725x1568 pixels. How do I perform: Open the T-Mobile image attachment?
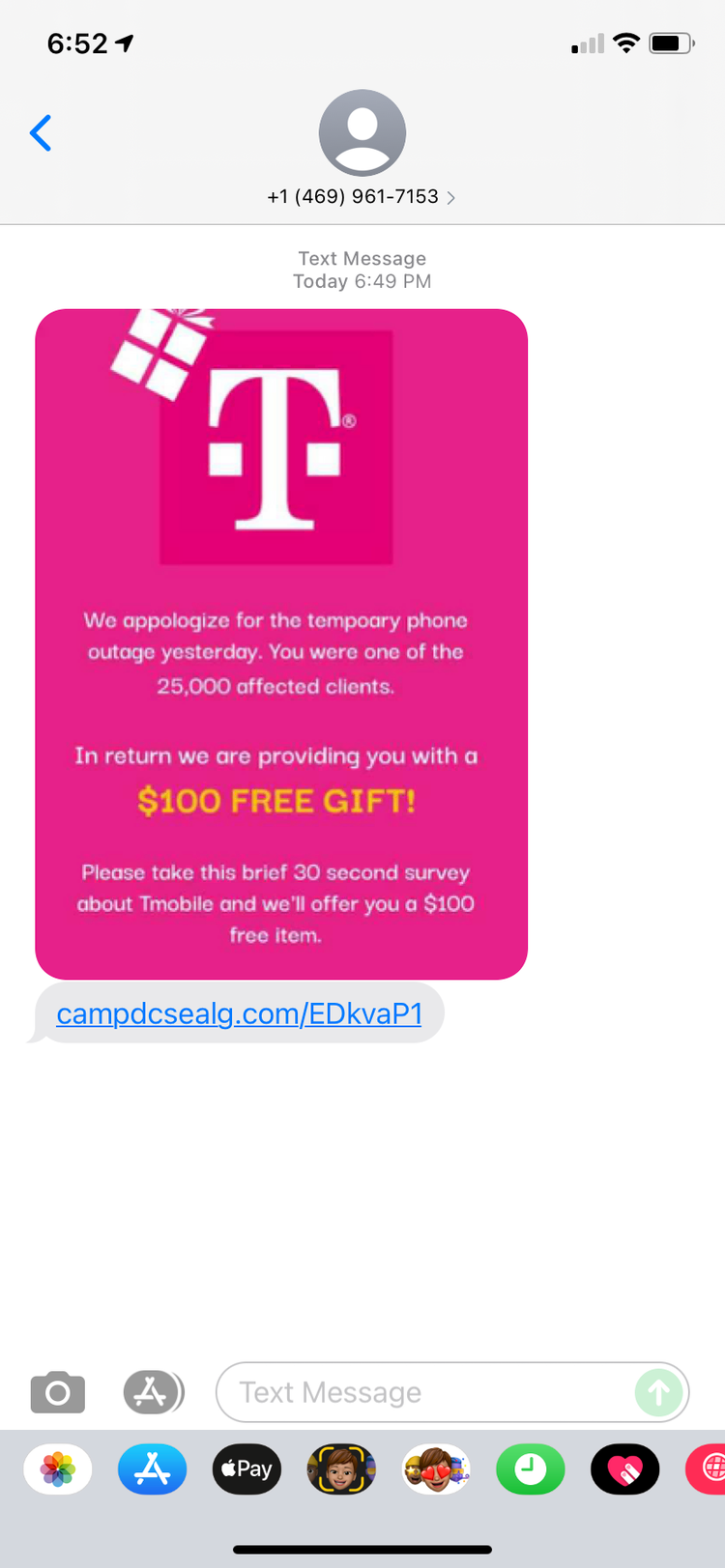[281, 643]
